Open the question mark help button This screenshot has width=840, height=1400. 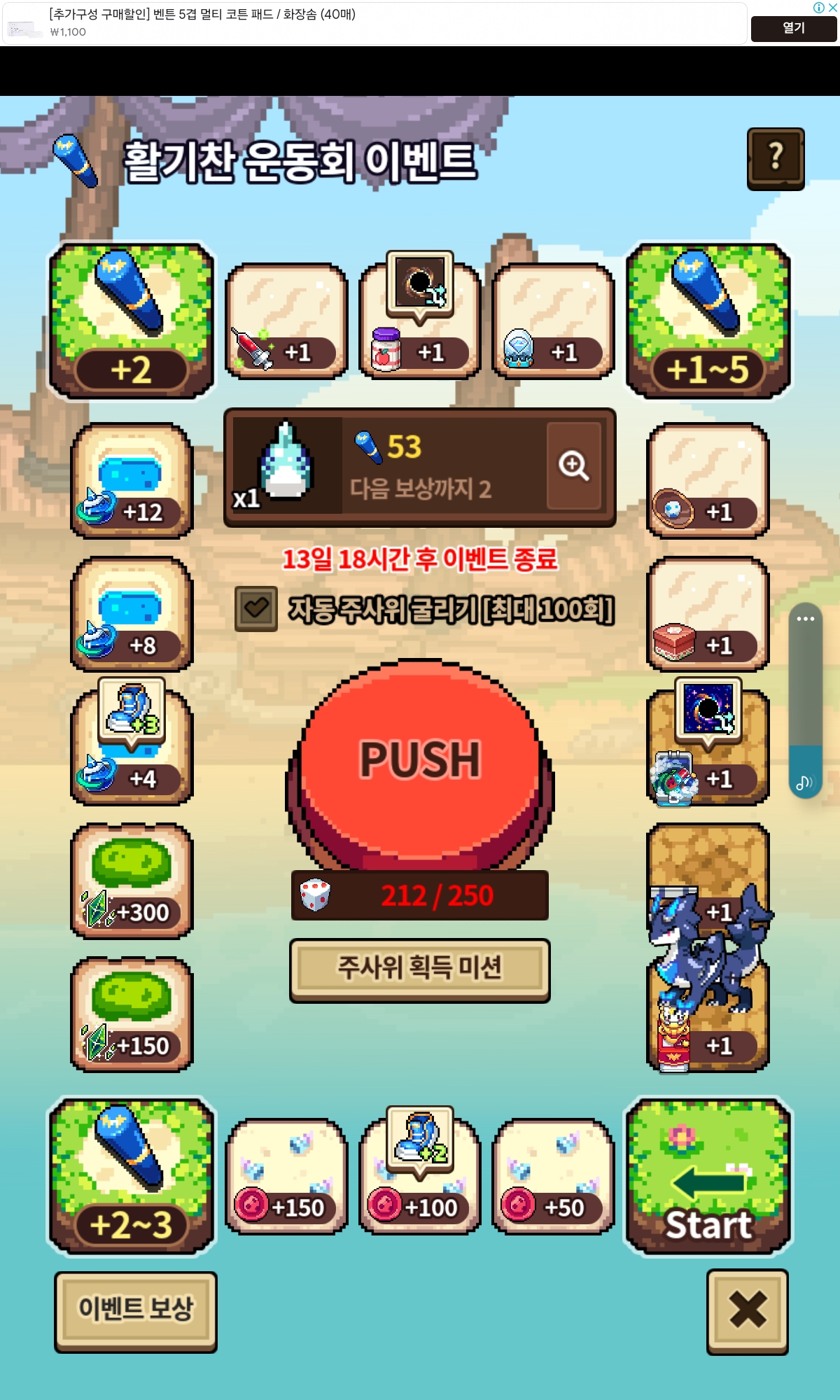point(775,158)
